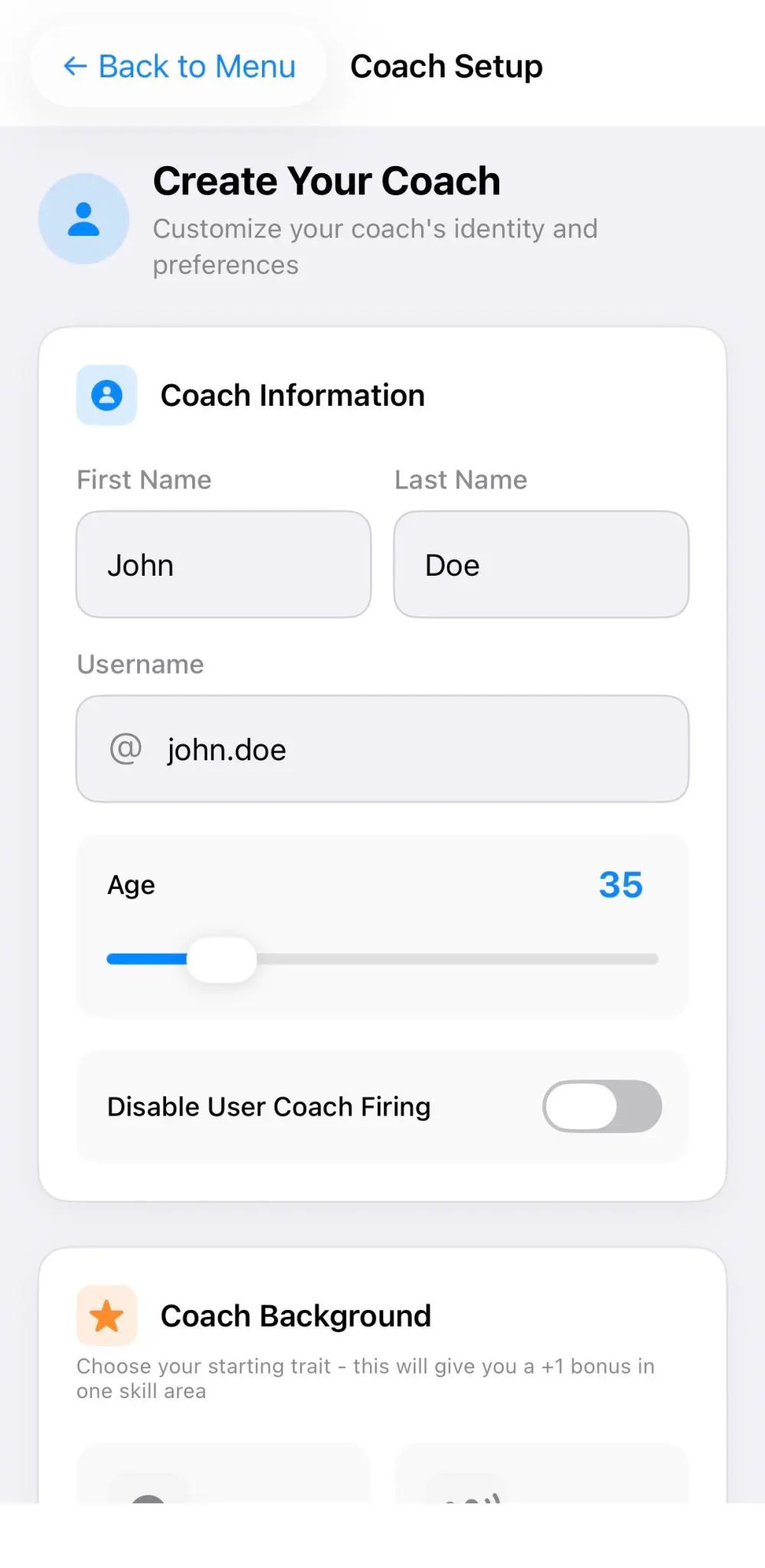Go back to the menu
The height and width of the screenshot is (1568, 765).
[179, 67]
